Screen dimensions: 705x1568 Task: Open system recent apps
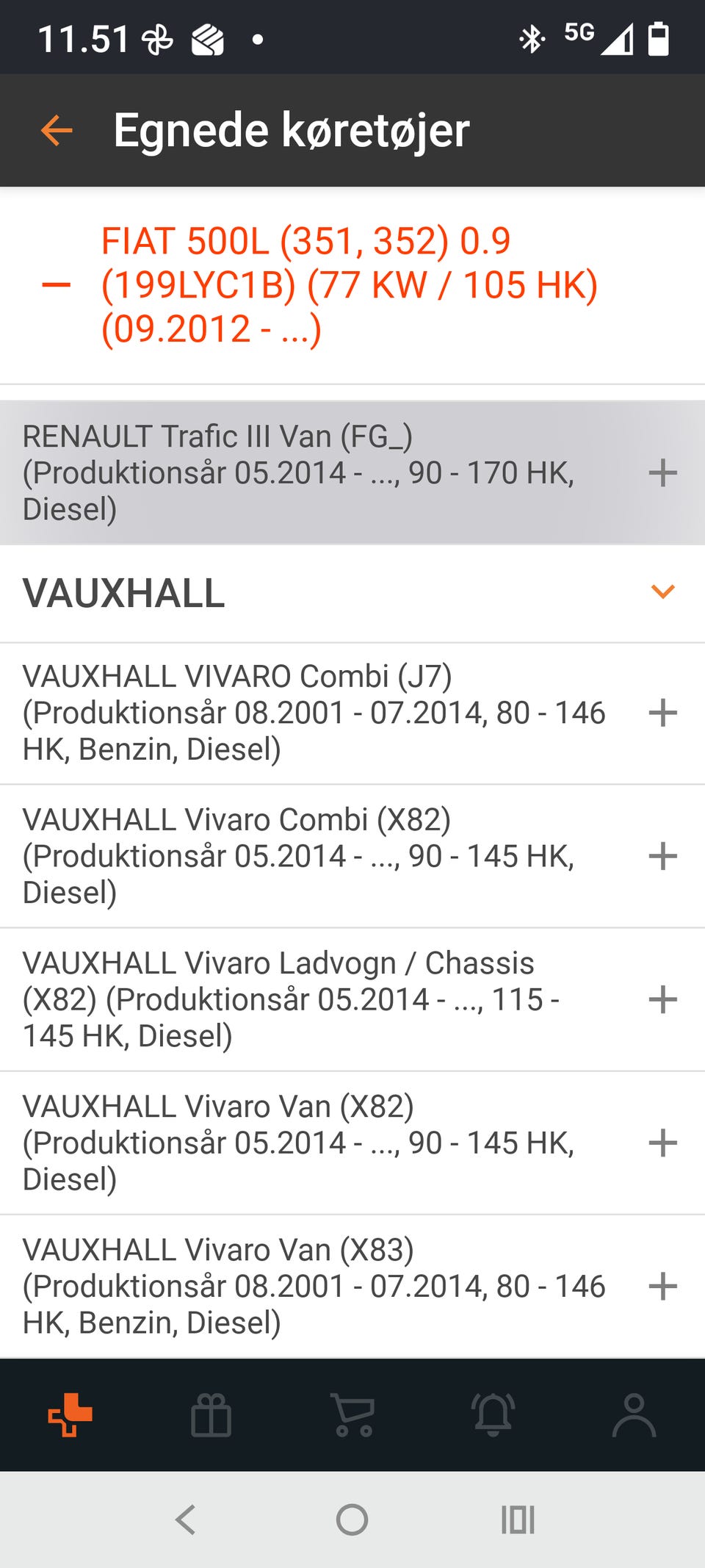518,1520
